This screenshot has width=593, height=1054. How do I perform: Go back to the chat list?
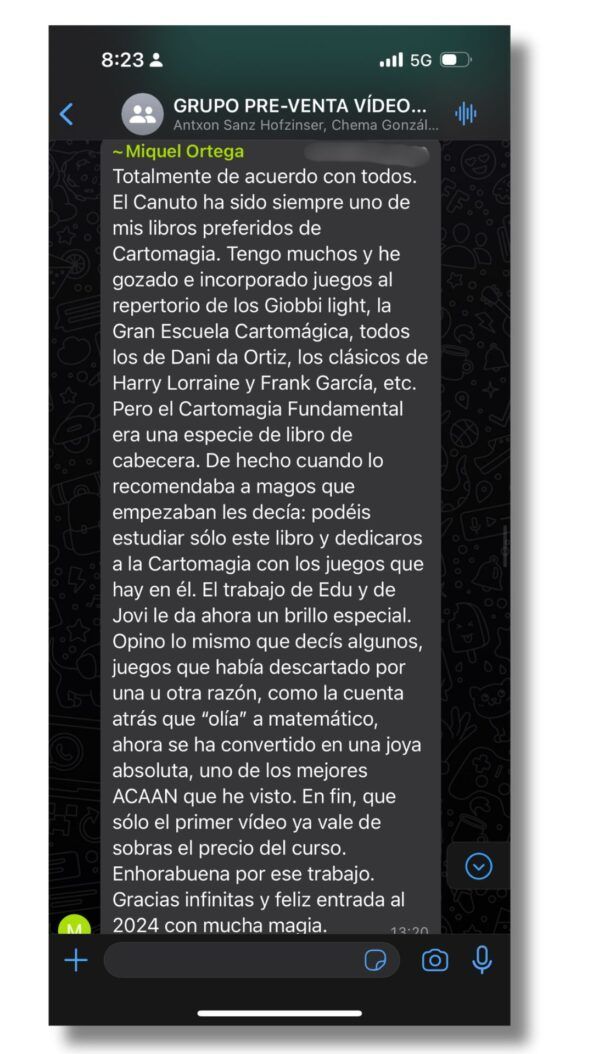click(66, 114)
